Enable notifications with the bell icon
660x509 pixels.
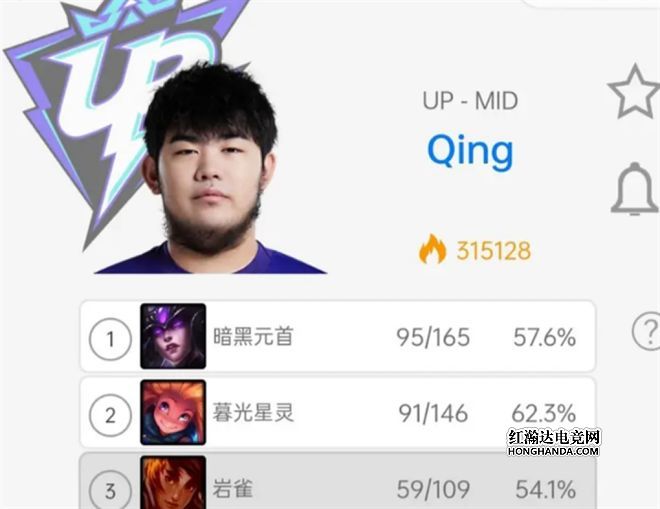(x=634, y=189)
